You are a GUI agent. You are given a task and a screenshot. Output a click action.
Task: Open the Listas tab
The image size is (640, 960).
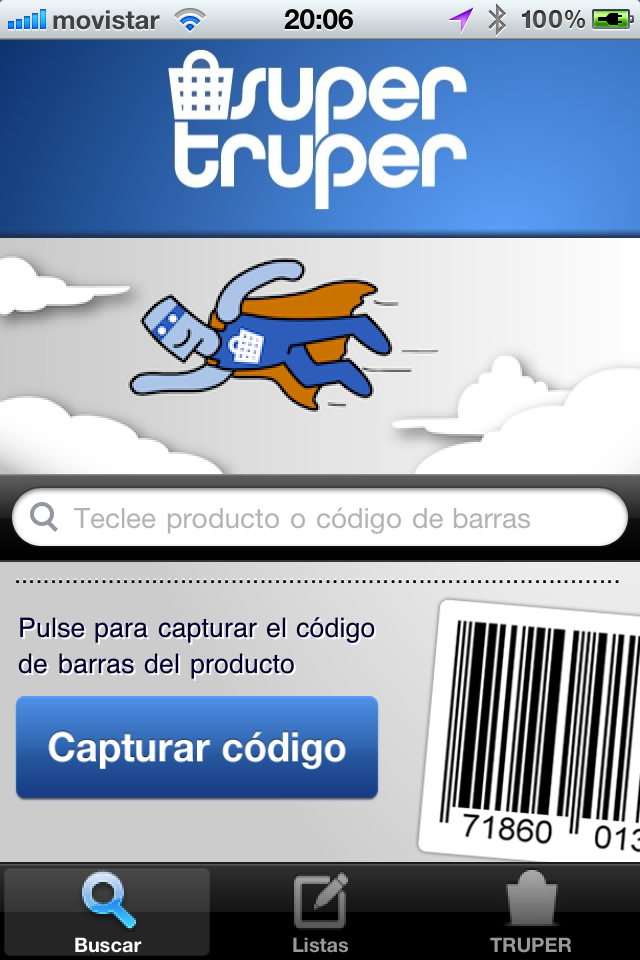click(x=320, y=912)
